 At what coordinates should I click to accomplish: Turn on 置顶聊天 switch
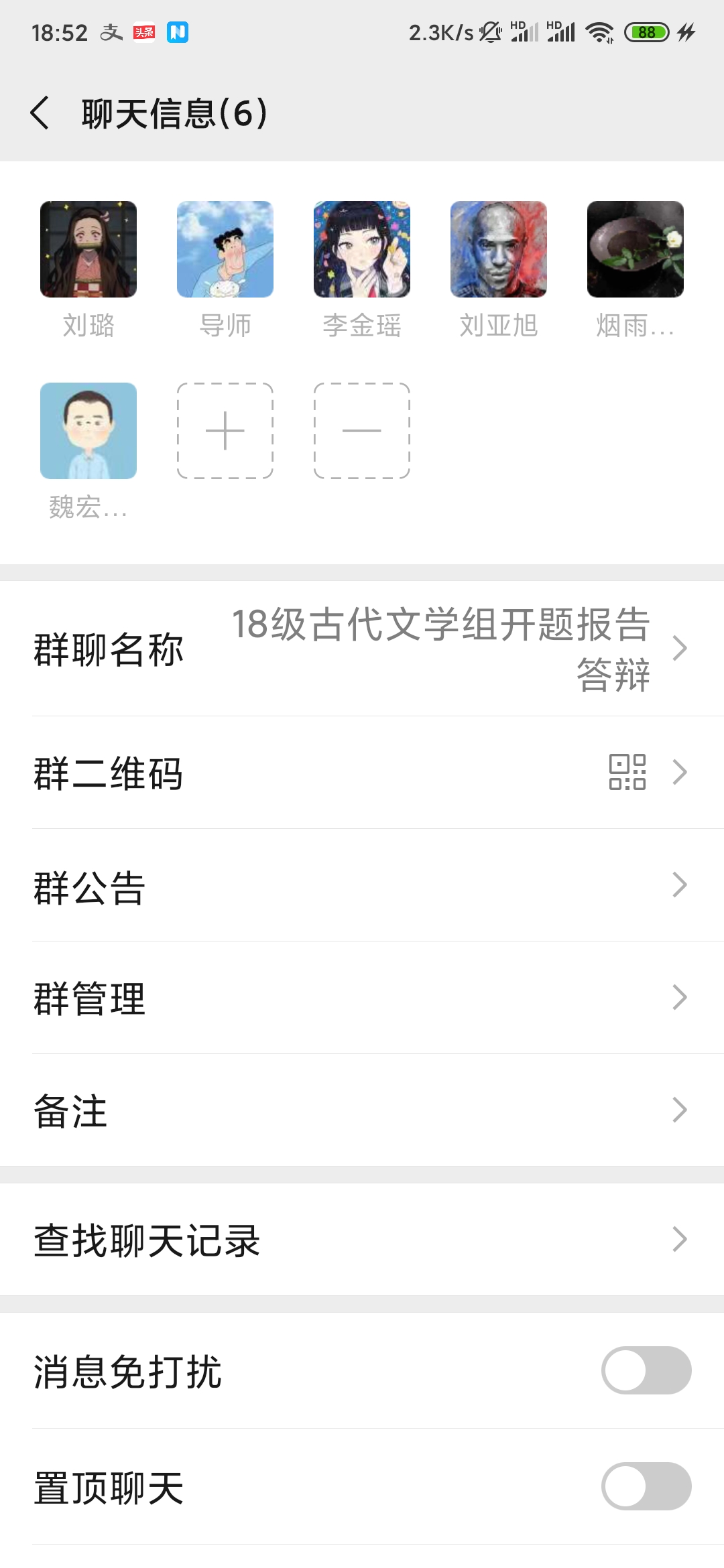pyautogui.click(x=646, y=1486)
